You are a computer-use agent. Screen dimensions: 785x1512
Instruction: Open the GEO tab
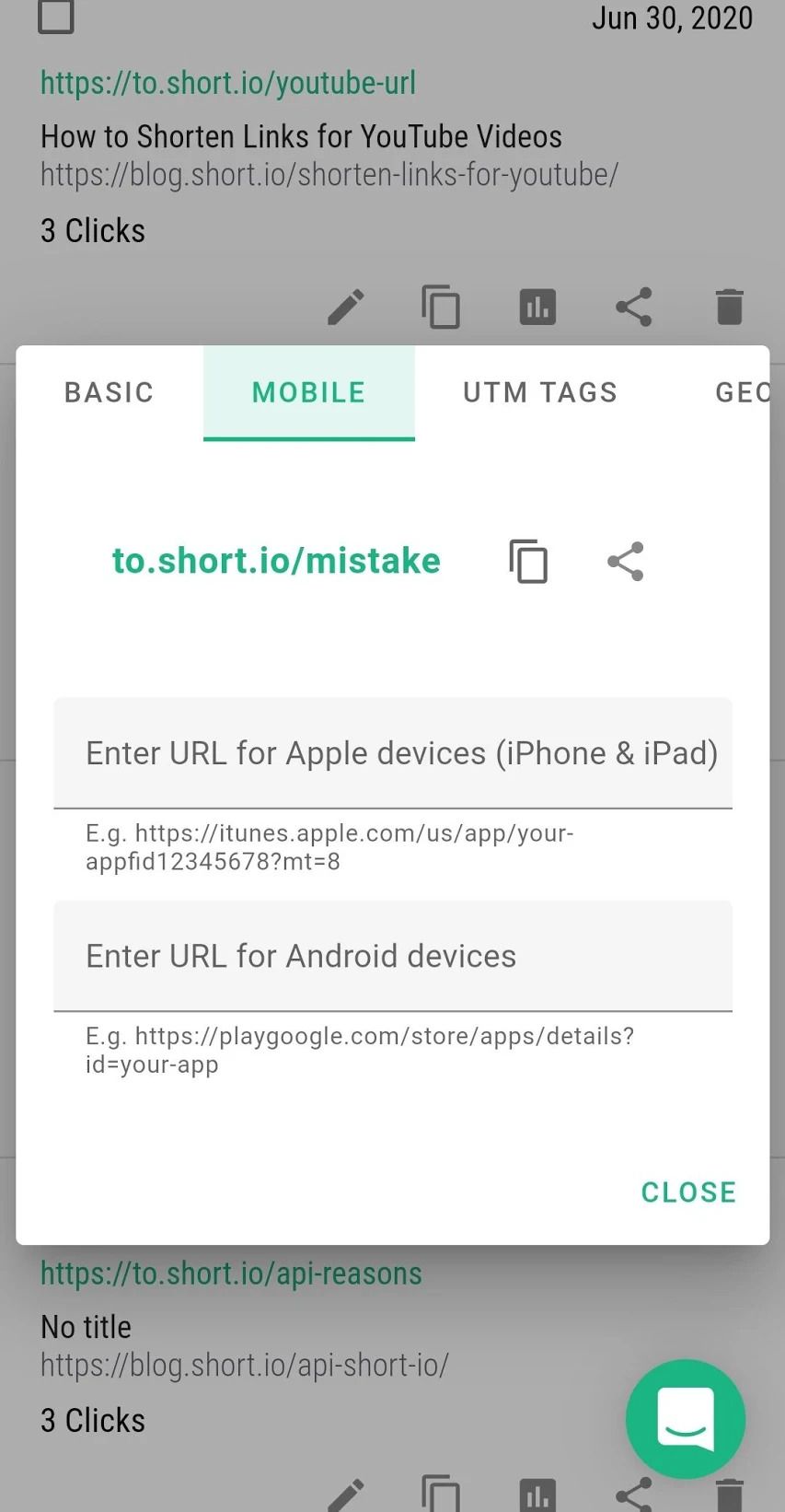pyautogui.click(x=745, y=392)
